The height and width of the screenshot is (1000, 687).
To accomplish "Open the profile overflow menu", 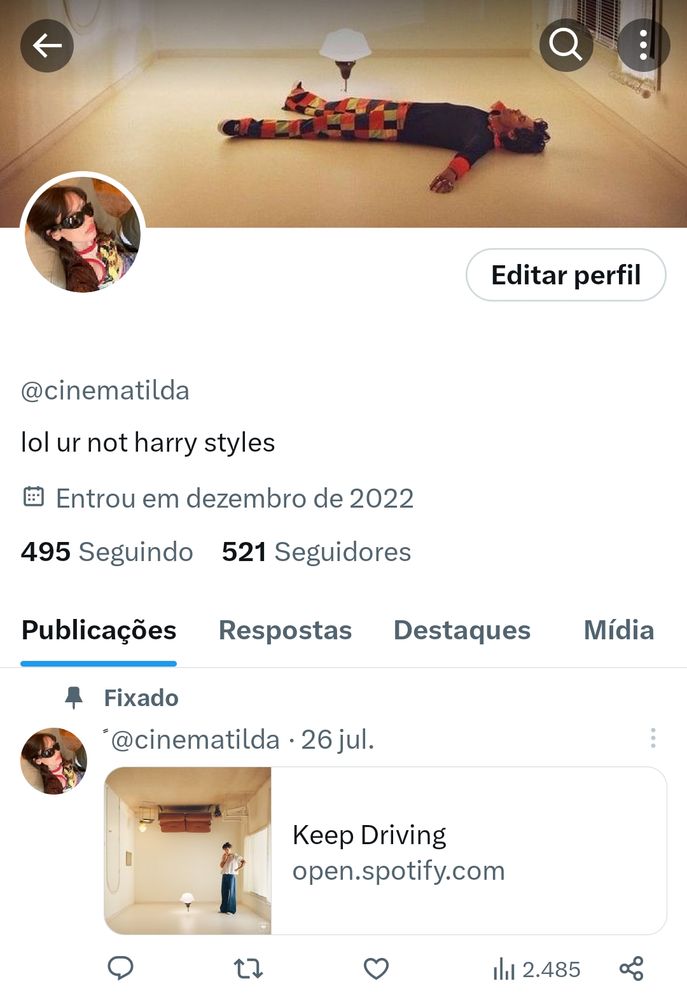I will (x=644, y=46).
